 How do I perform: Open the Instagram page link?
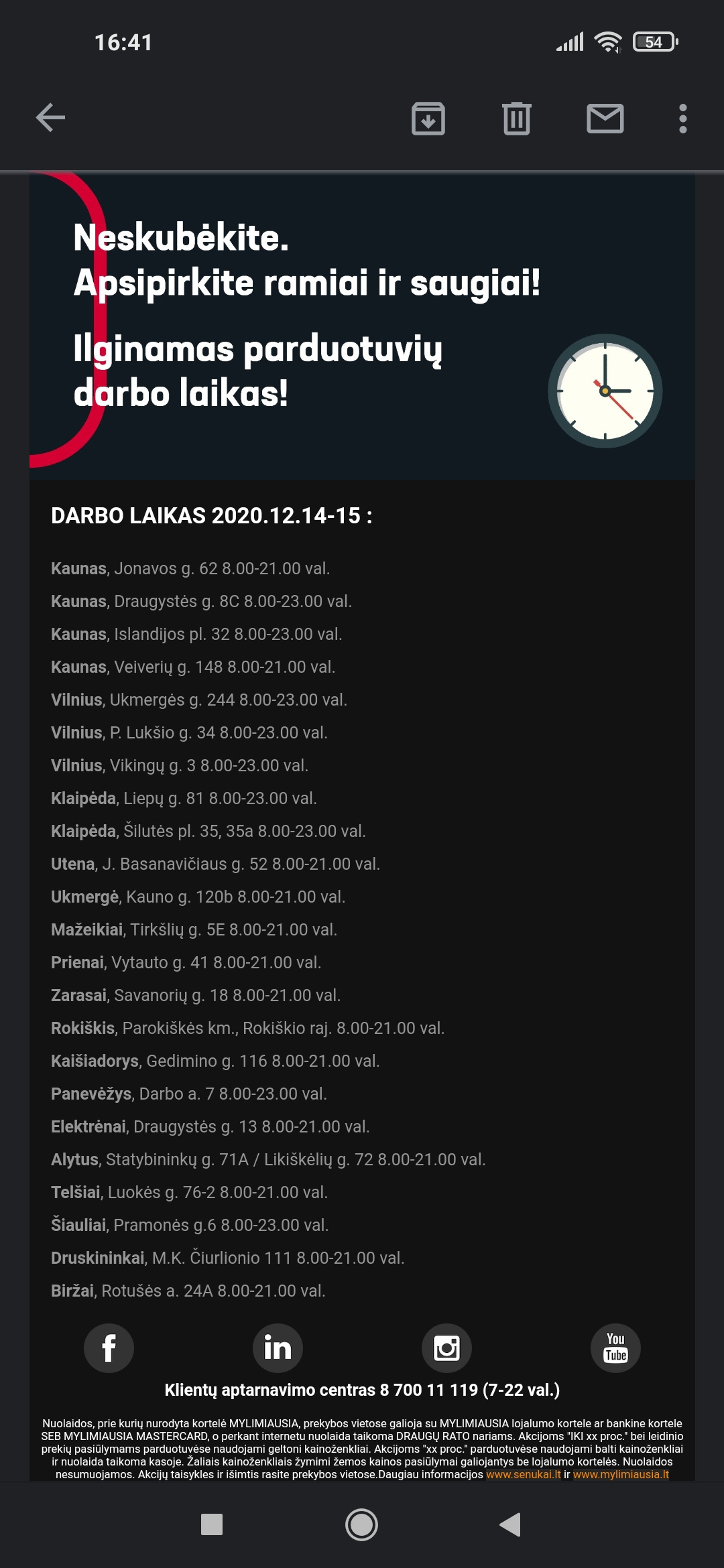click(446, 1348)
